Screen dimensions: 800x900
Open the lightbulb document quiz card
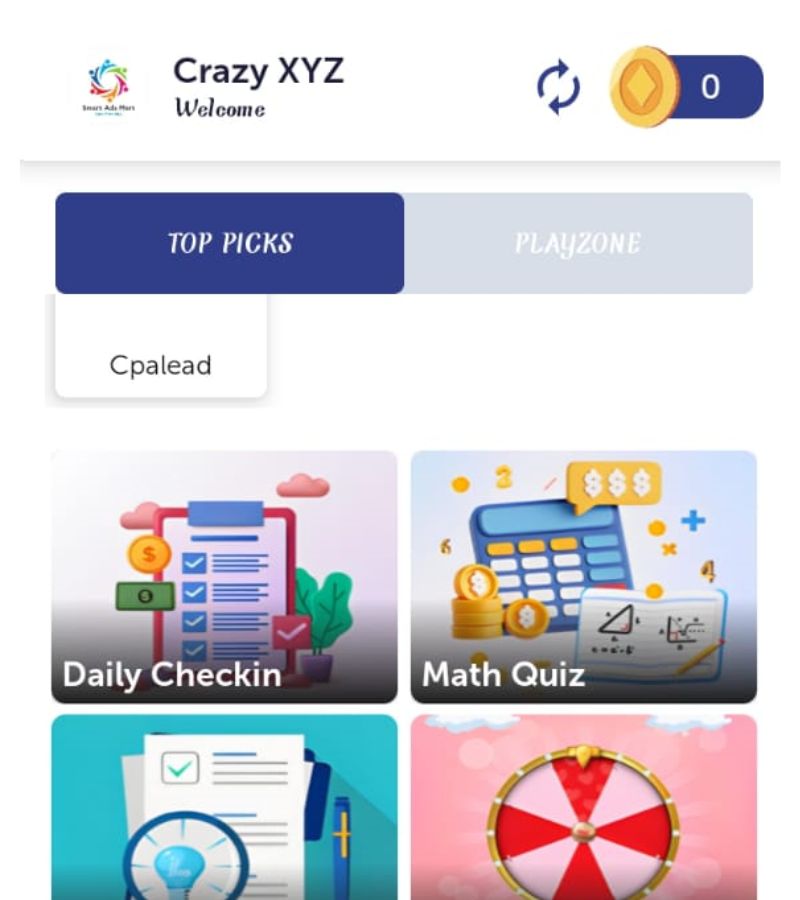point(224,808)
